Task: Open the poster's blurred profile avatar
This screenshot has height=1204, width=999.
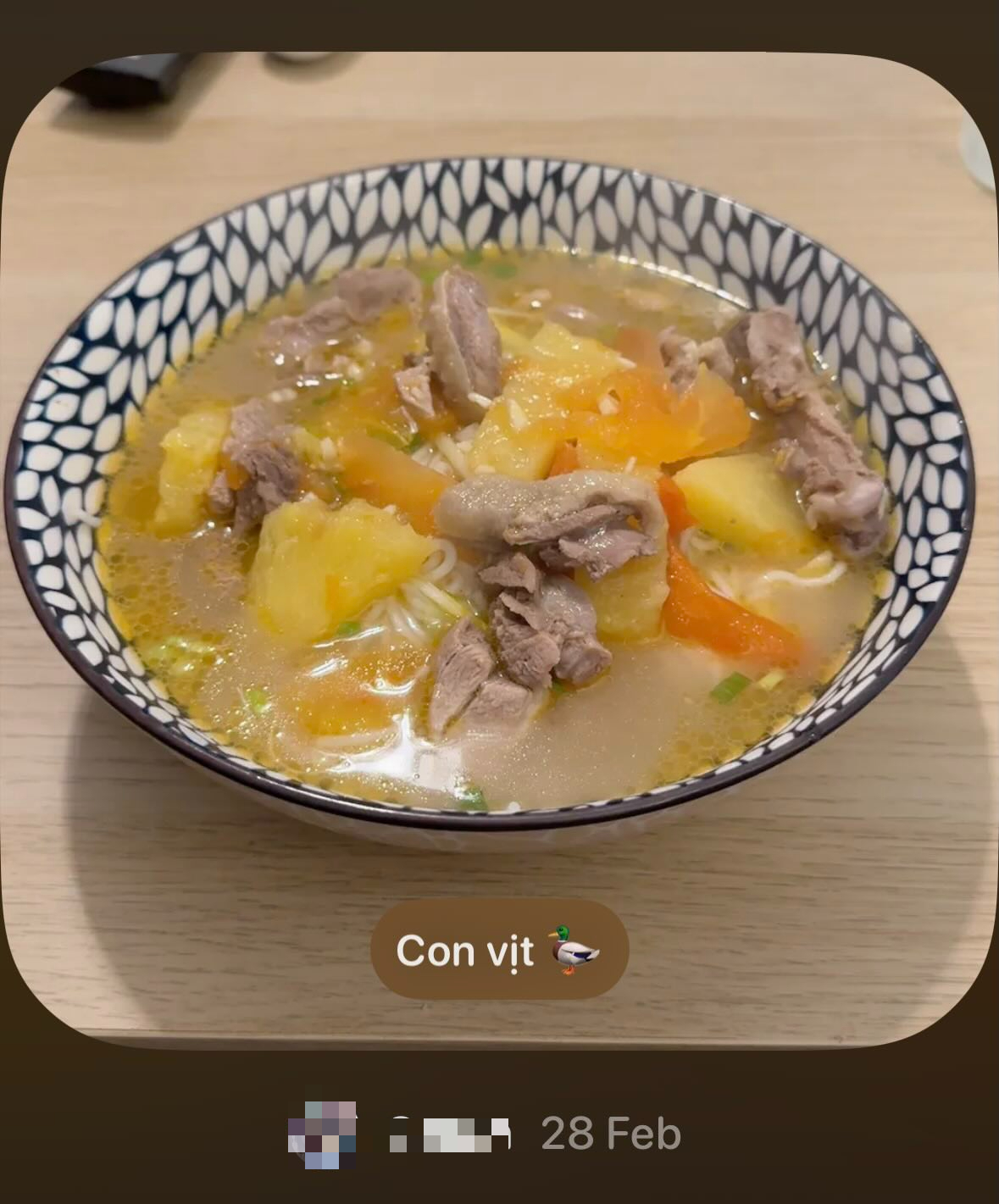Action: tap(321, 1134)
